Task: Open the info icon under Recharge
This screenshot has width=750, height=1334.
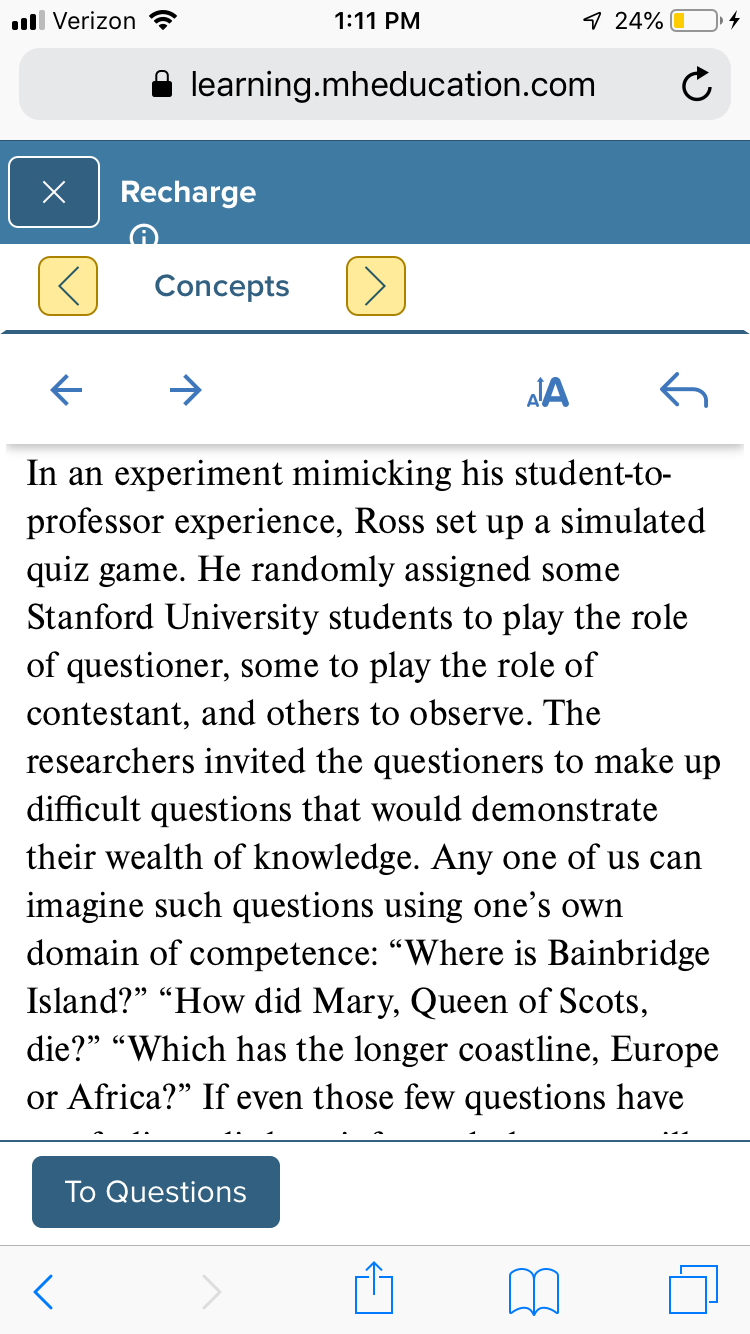Action: (x=144, y=236)
